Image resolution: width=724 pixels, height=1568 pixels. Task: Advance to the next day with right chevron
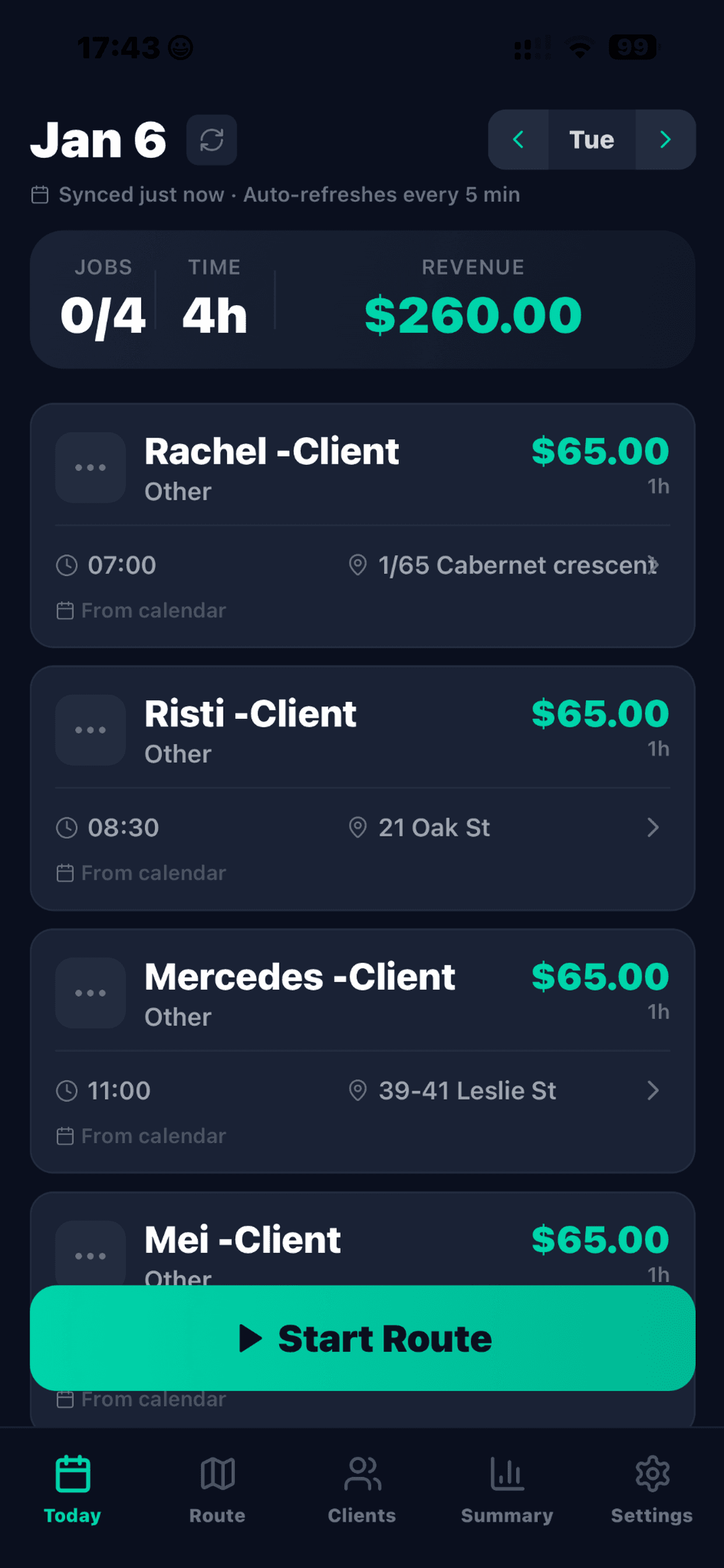coord(665,139)
